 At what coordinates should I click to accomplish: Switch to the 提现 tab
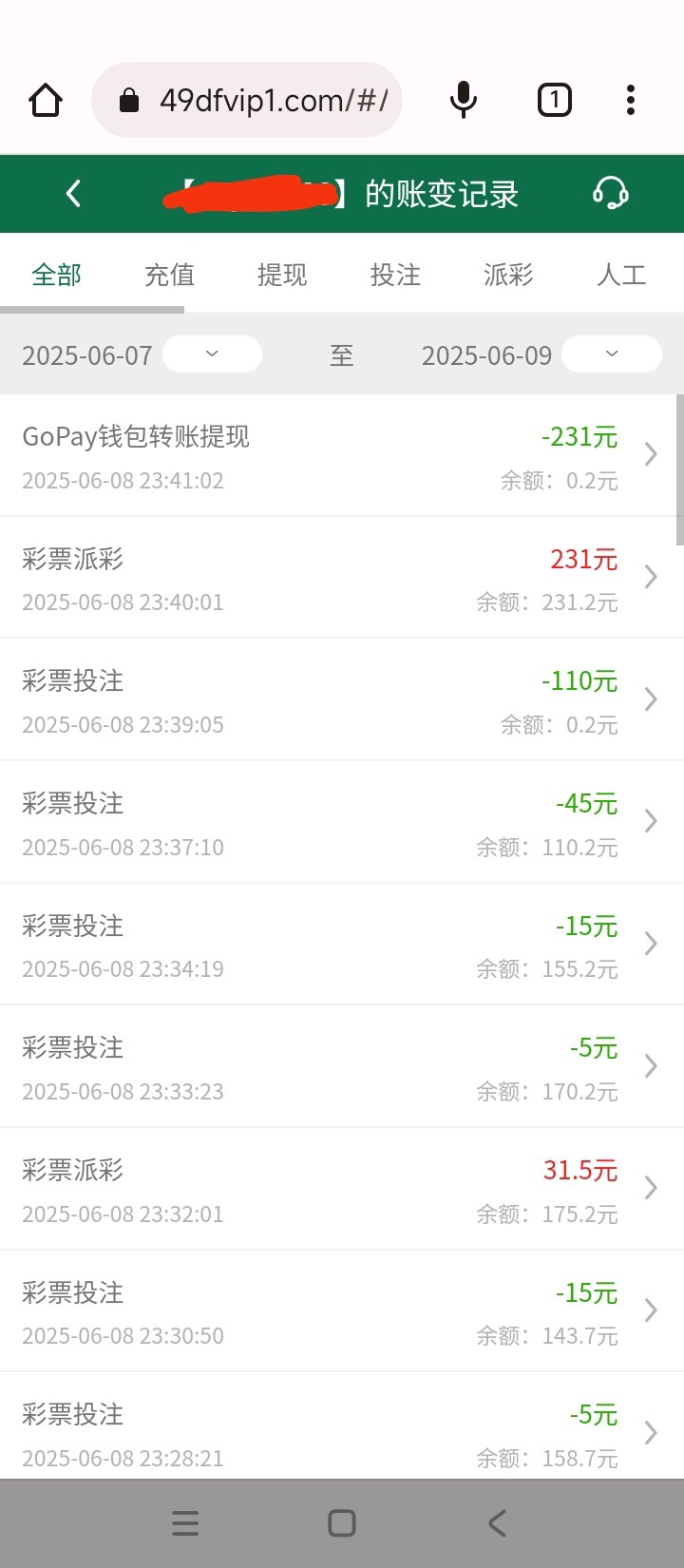click(x=282, y=276)
